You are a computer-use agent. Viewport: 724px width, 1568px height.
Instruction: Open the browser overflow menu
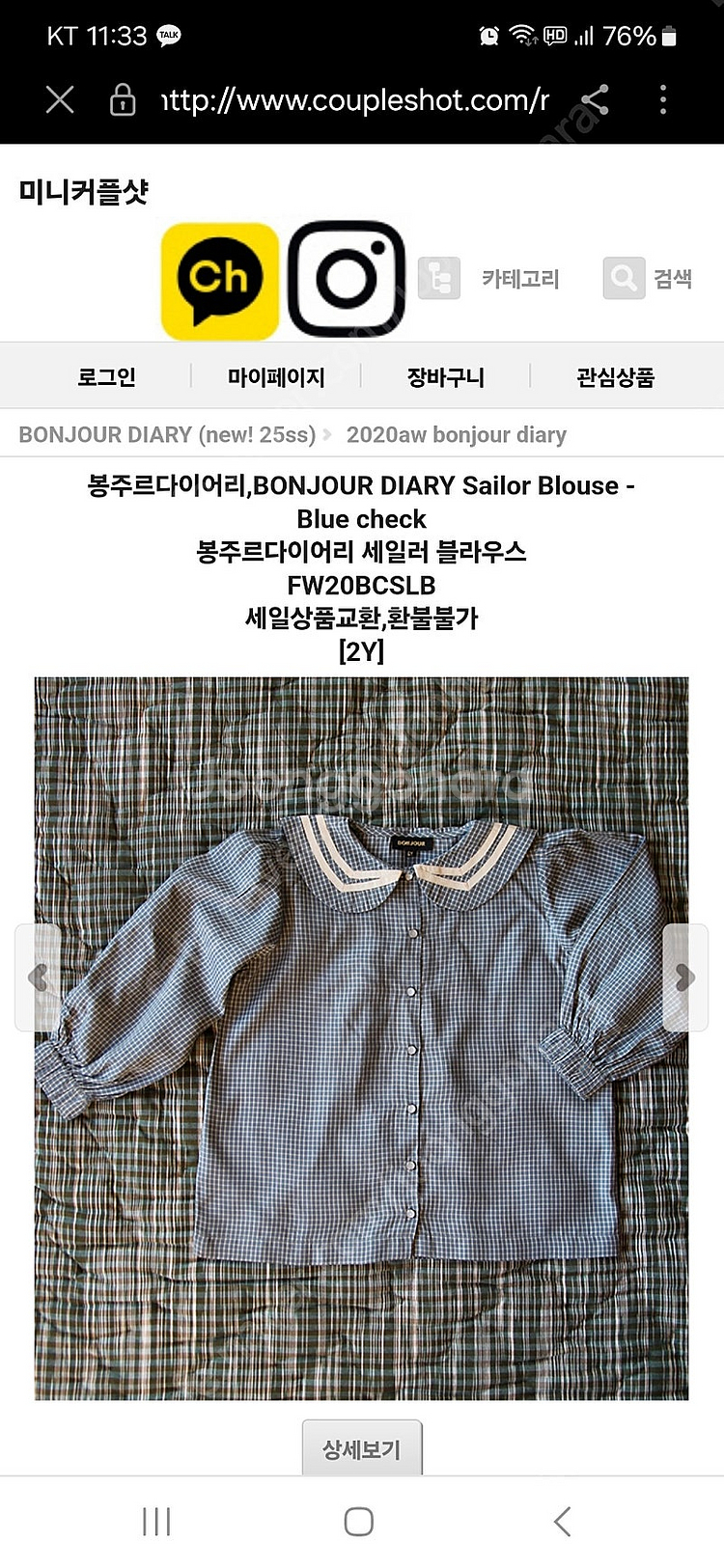click(662, 99)
